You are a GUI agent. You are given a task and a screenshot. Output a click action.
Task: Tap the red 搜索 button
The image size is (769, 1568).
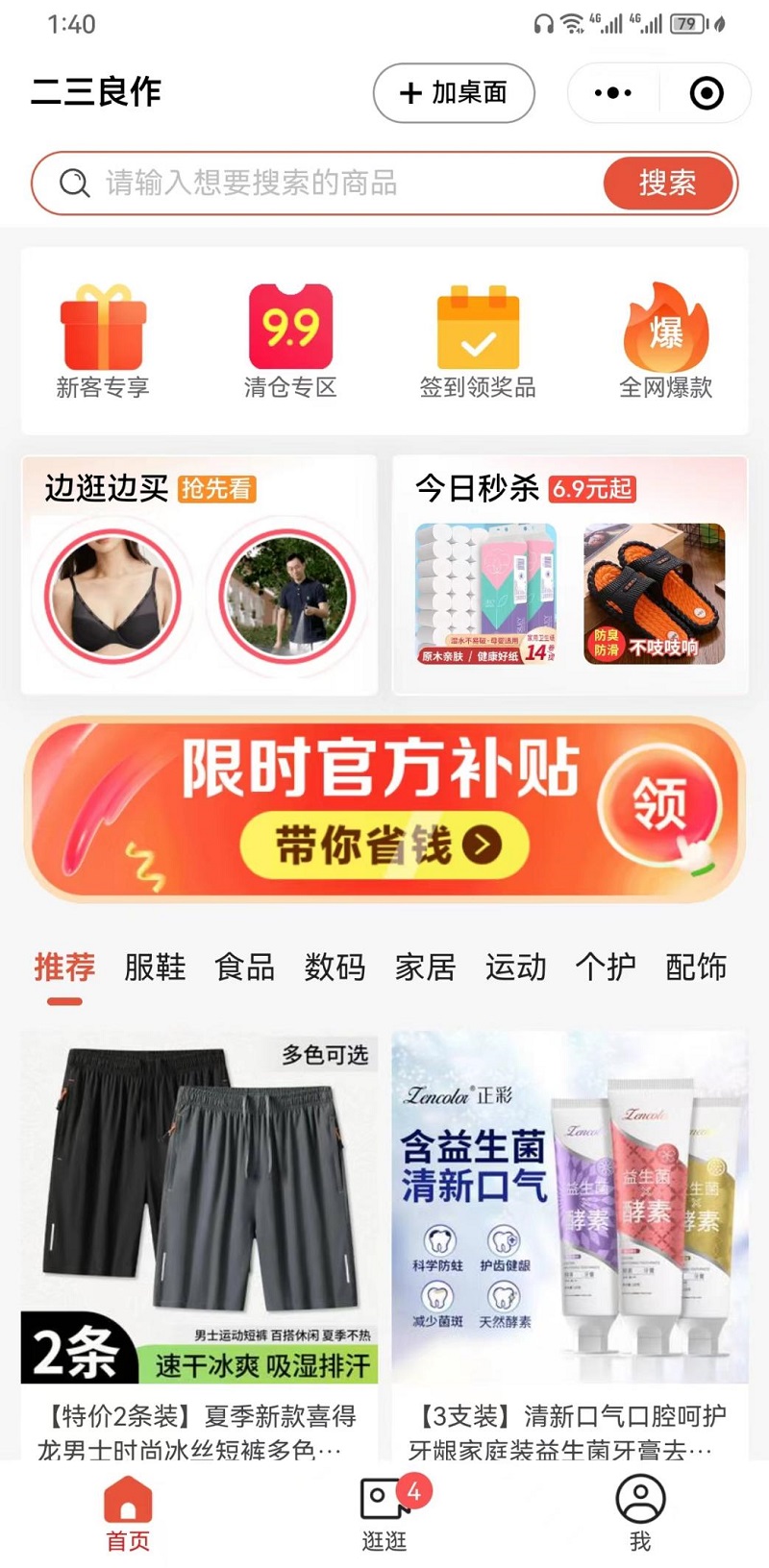pos(667,183)
